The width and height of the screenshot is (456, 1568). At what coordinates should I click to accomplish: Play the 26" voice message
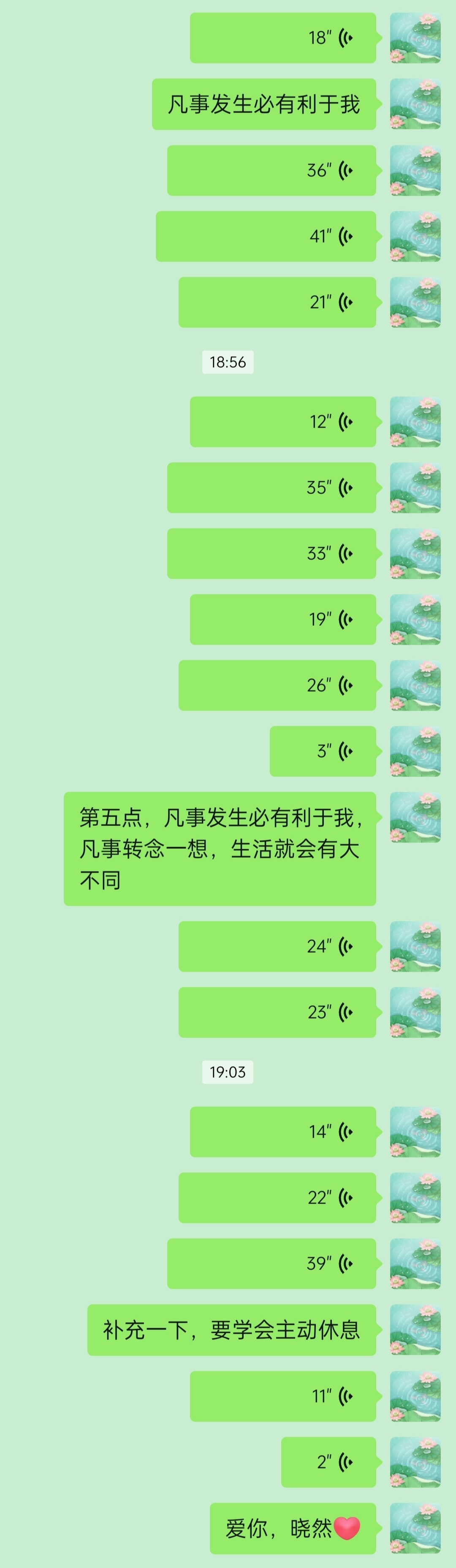277,685
